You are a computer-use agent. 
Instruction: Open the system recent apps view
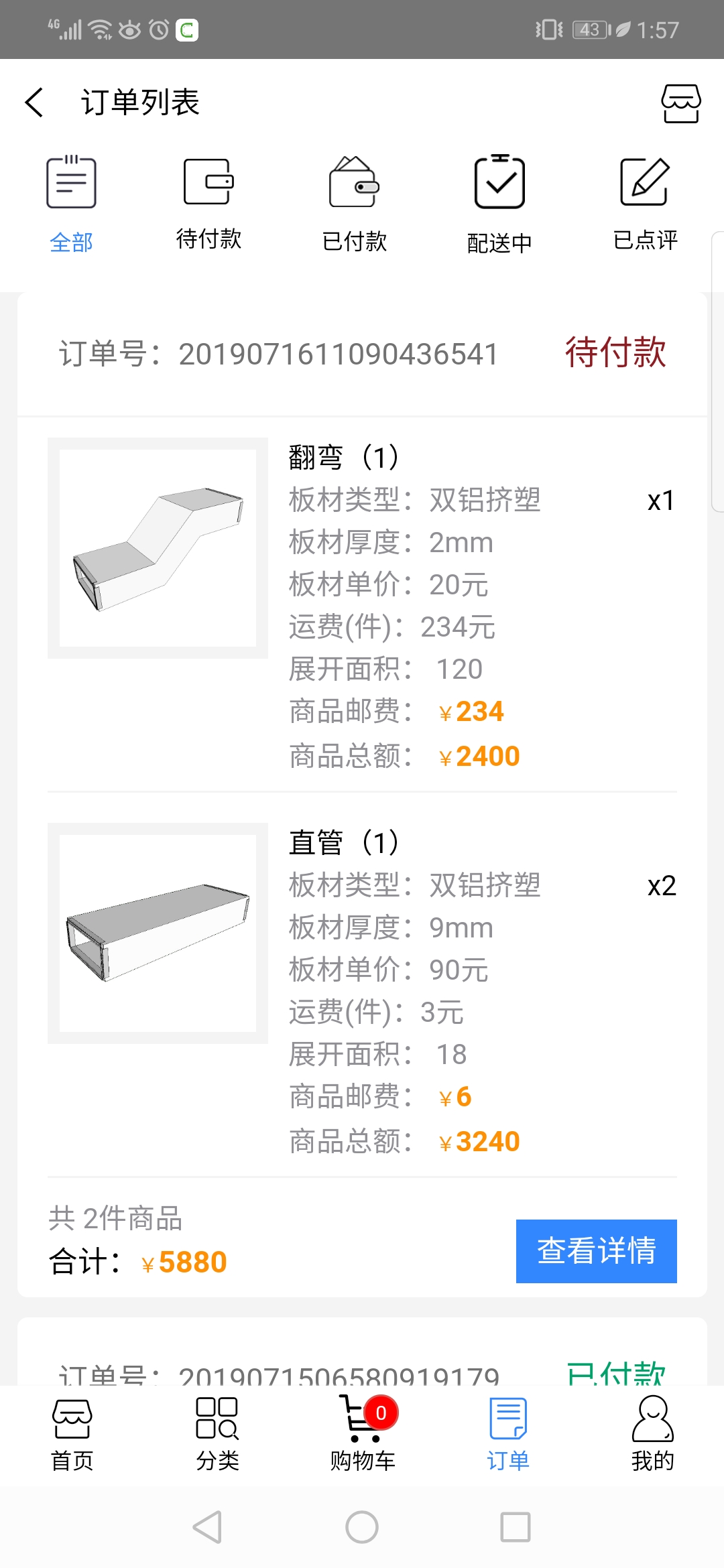click(515, 1527)
